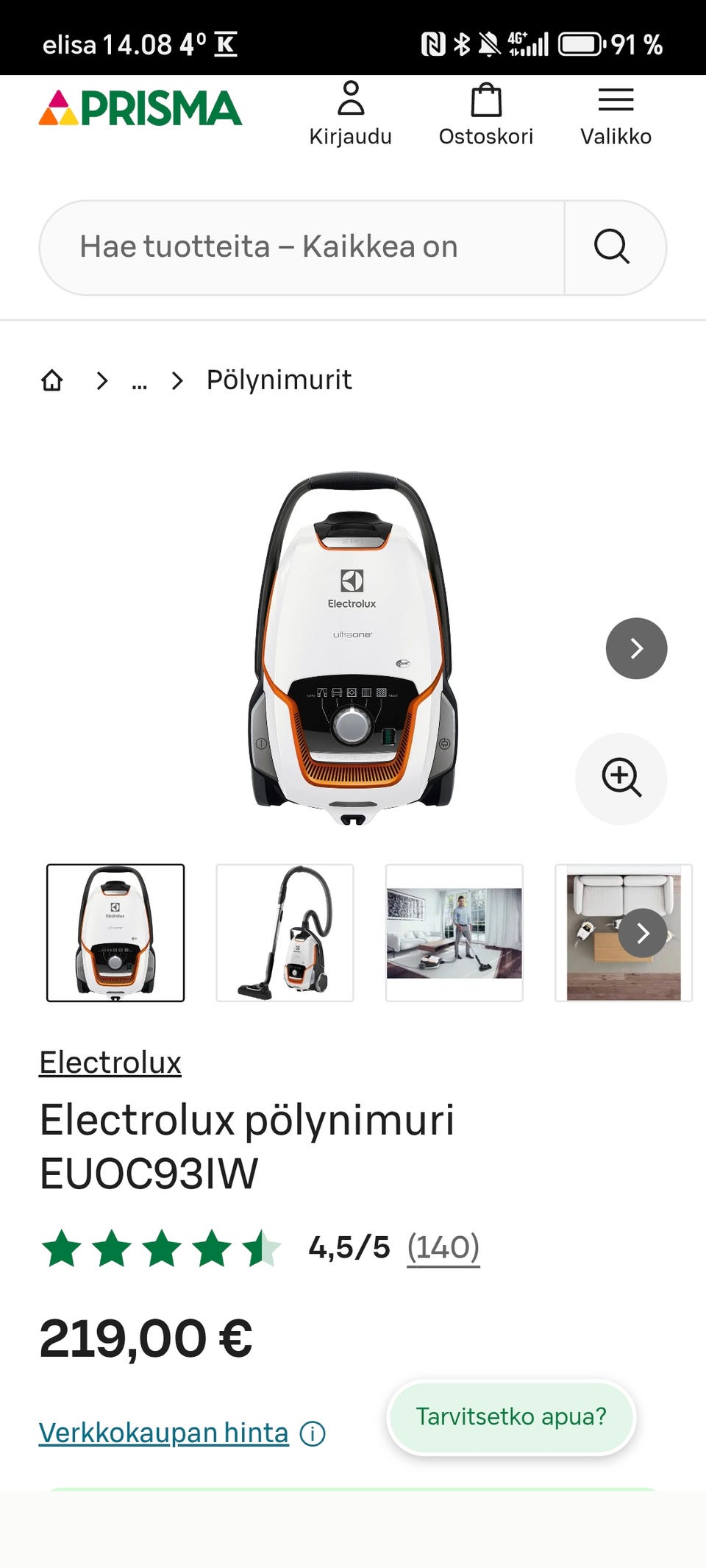Viewport: 706px width, 1568px height.
Task: Click the home icon in the breadcrumb
Action: pos(51,380)
